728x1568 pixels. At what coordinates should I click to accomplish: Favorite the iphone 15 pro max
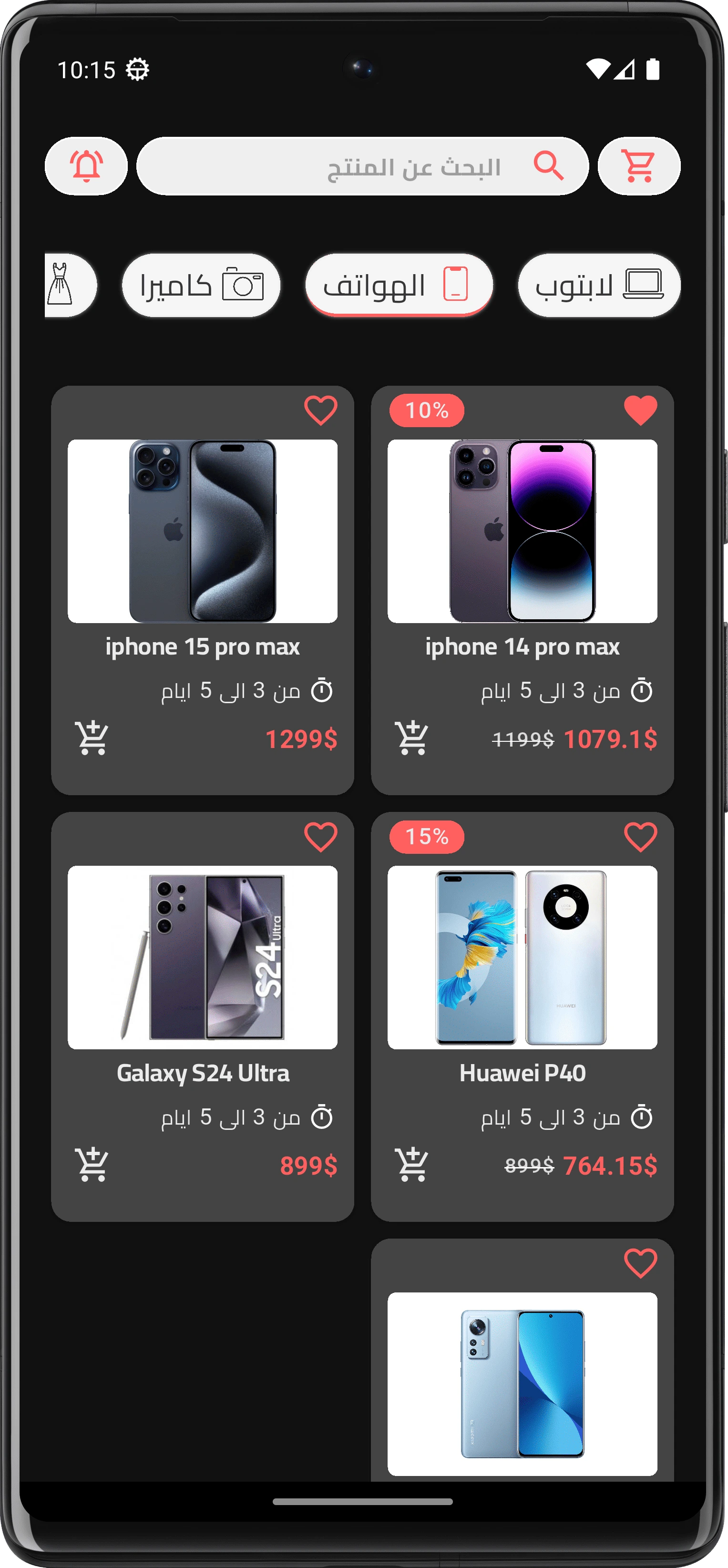coord(321,410)
